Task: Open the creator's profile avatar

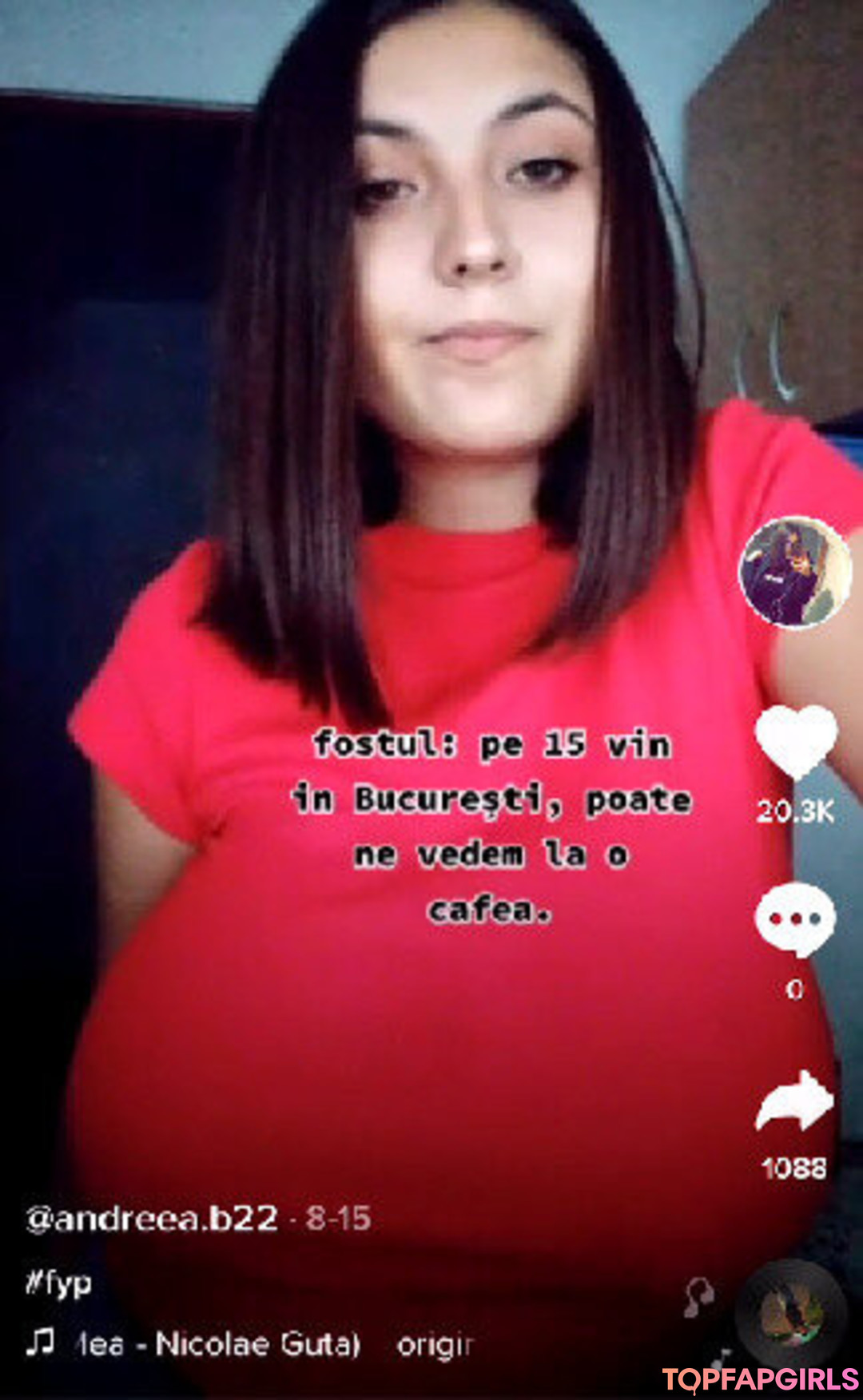Action: point(795,573)
